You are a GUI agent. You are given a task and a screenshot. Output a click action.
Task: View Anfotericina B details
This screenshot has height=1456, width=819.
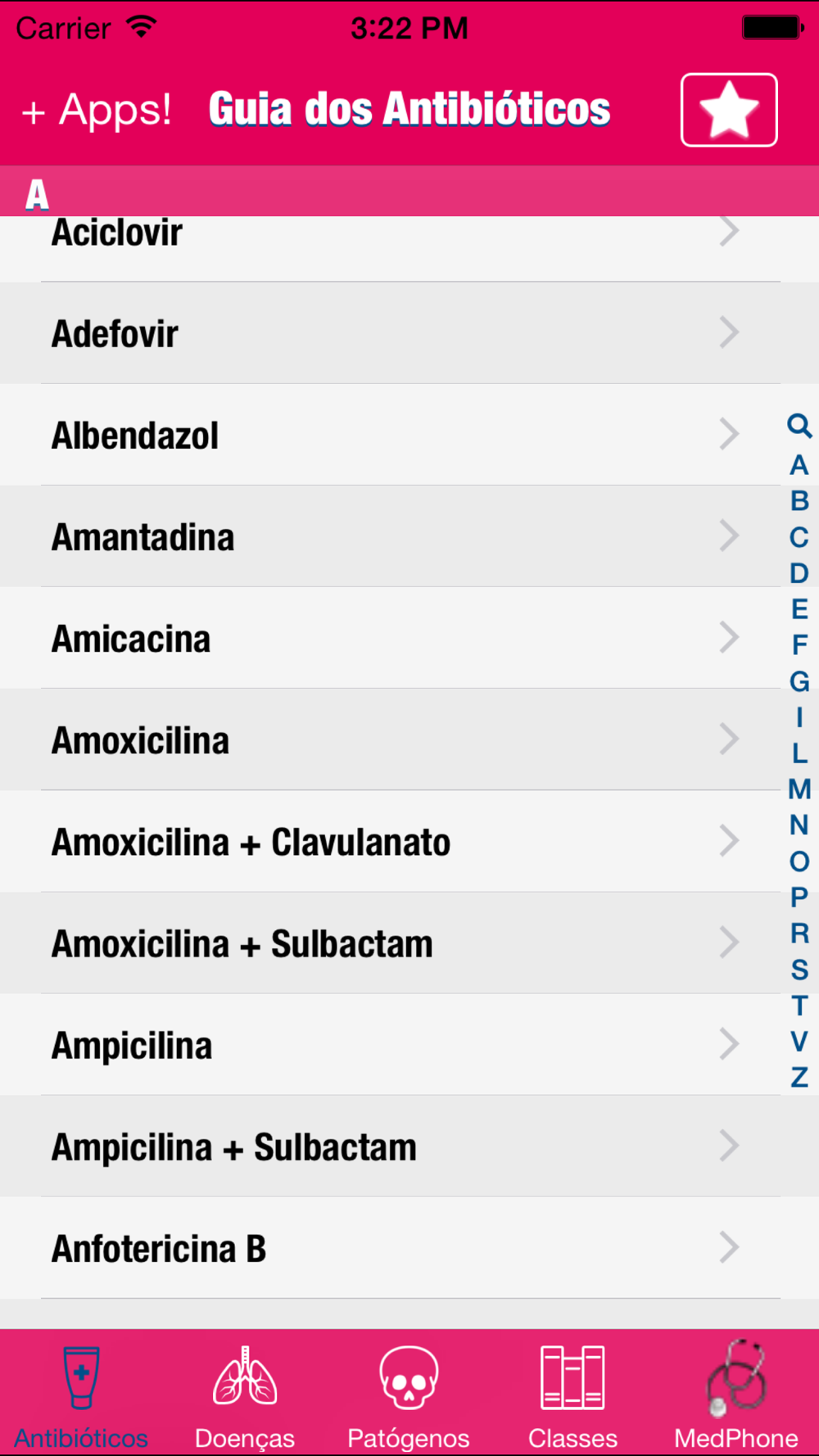click(409, 1248)
